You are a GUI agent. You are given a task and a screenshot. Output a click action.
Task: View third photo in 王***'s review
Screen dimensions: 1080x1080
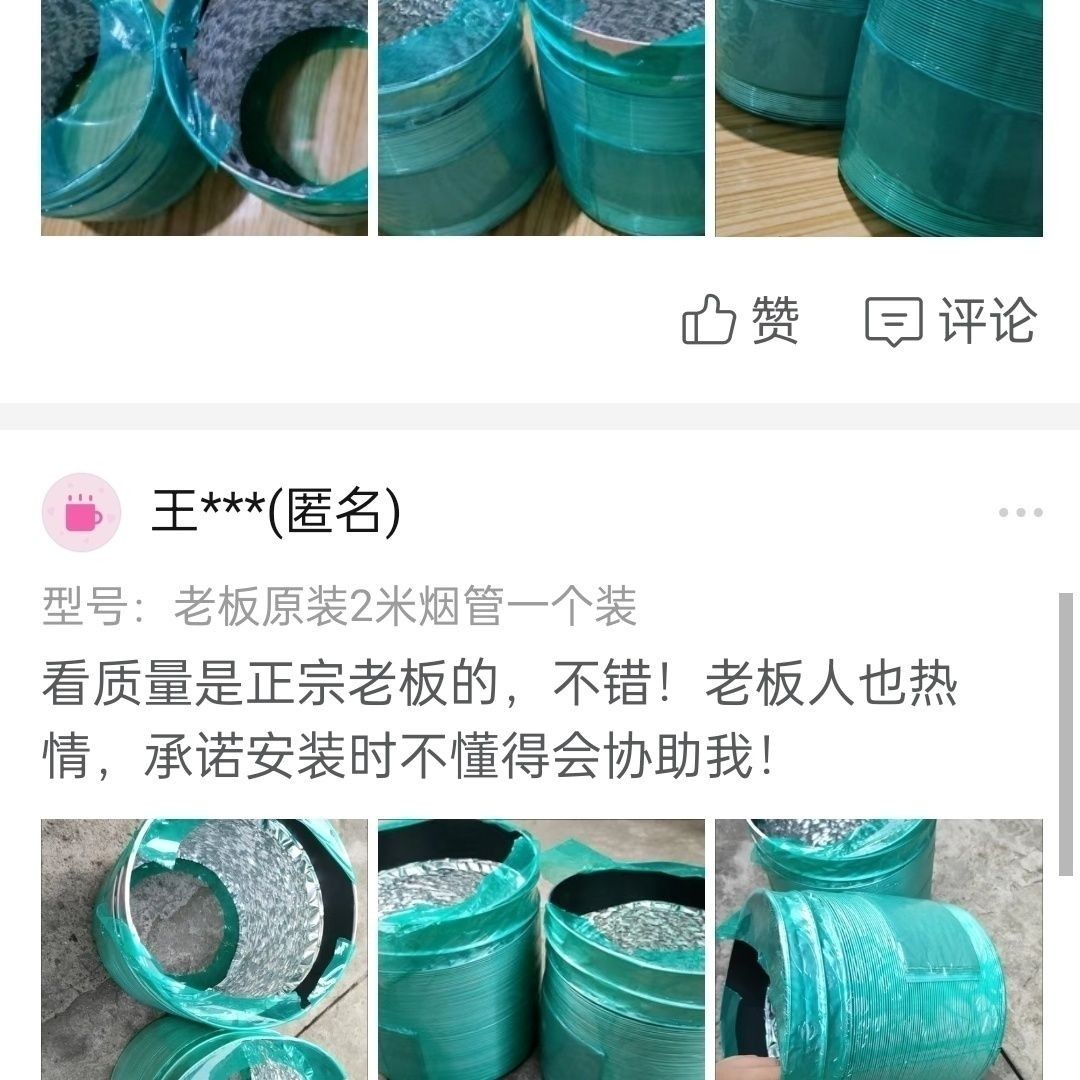879,949
